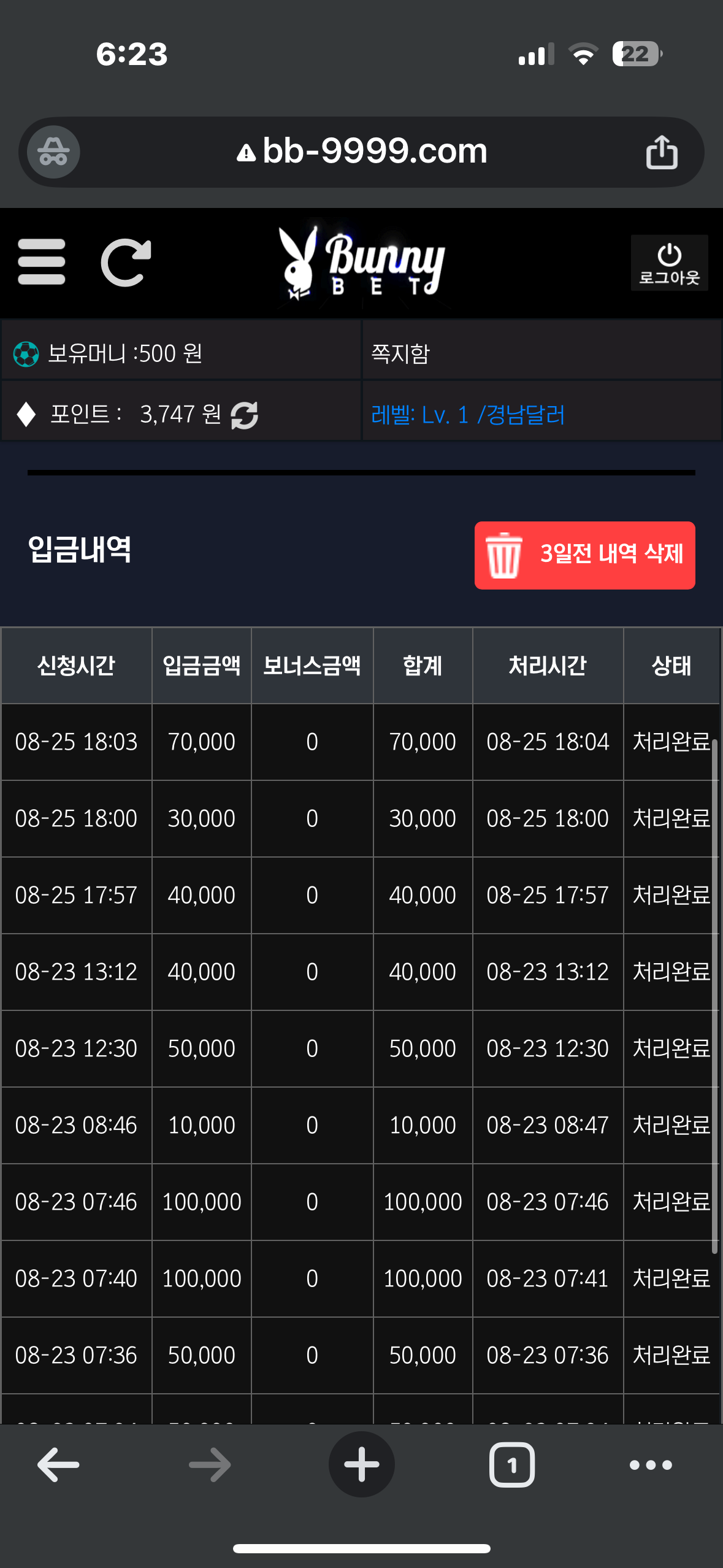Tap the browser share icon
The height and width of the screenshot is (1568, 723).
(x=662, y=152)
